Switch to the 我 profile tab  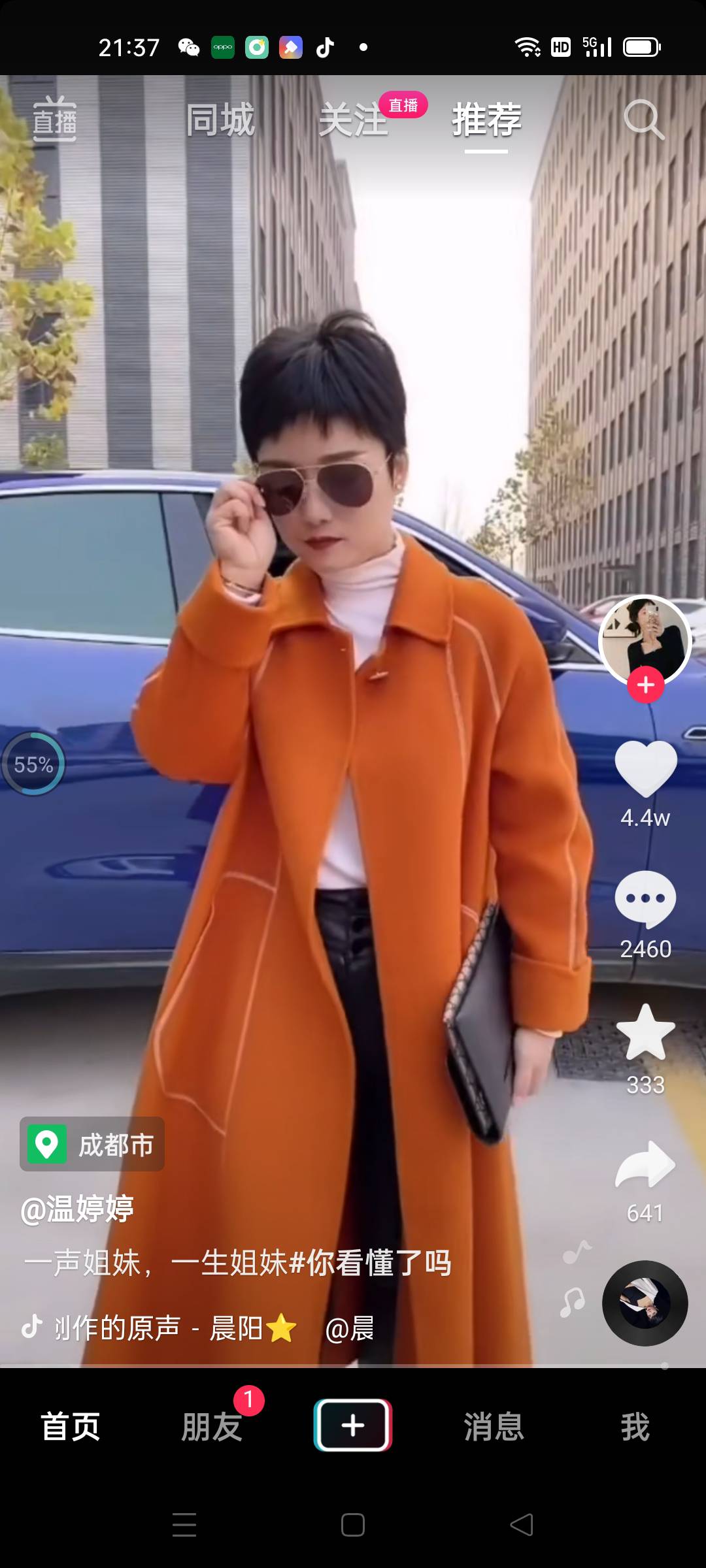[635, 1426]
